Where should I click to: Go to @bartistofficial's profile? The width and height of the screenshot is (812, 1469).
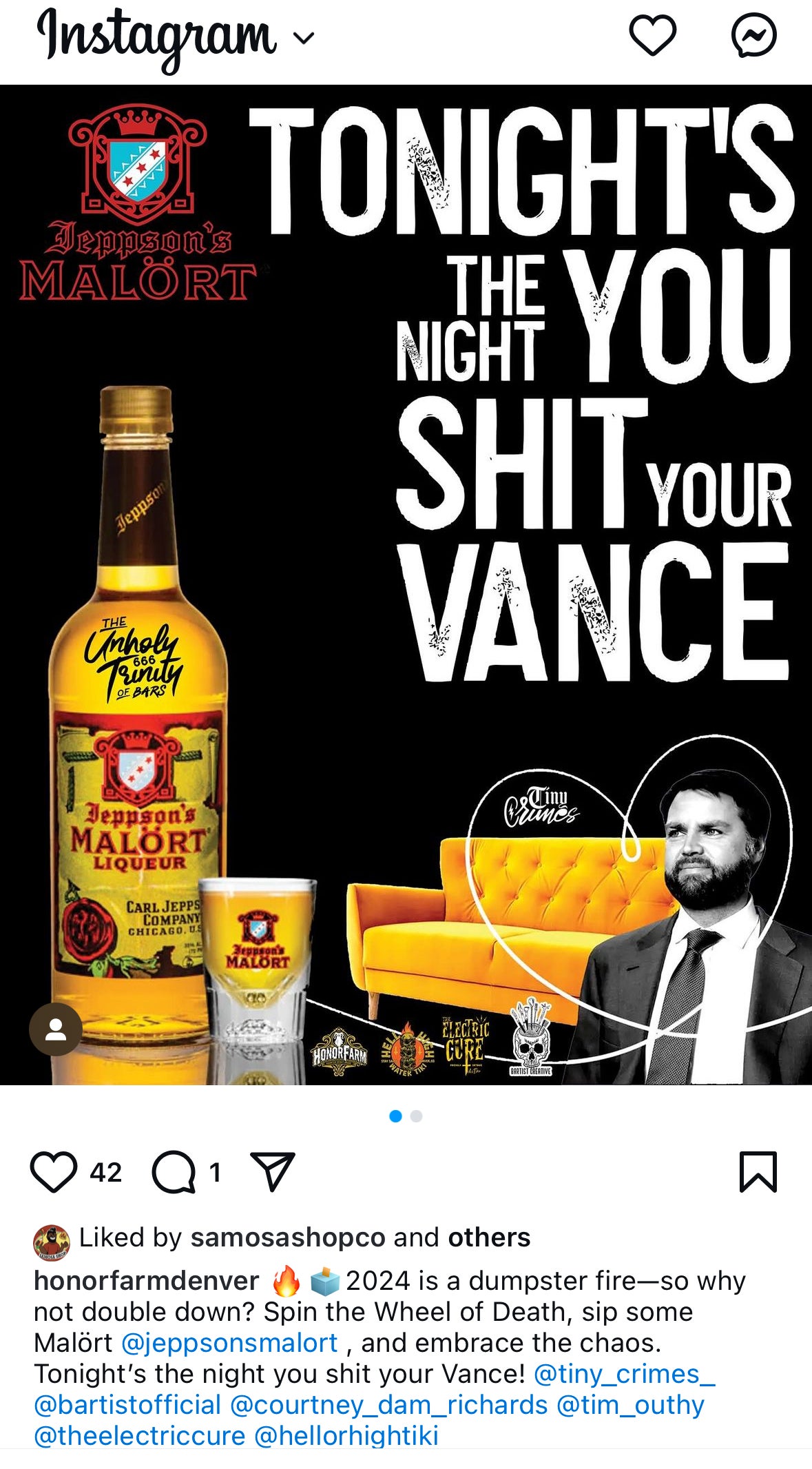coord(127,1405)
